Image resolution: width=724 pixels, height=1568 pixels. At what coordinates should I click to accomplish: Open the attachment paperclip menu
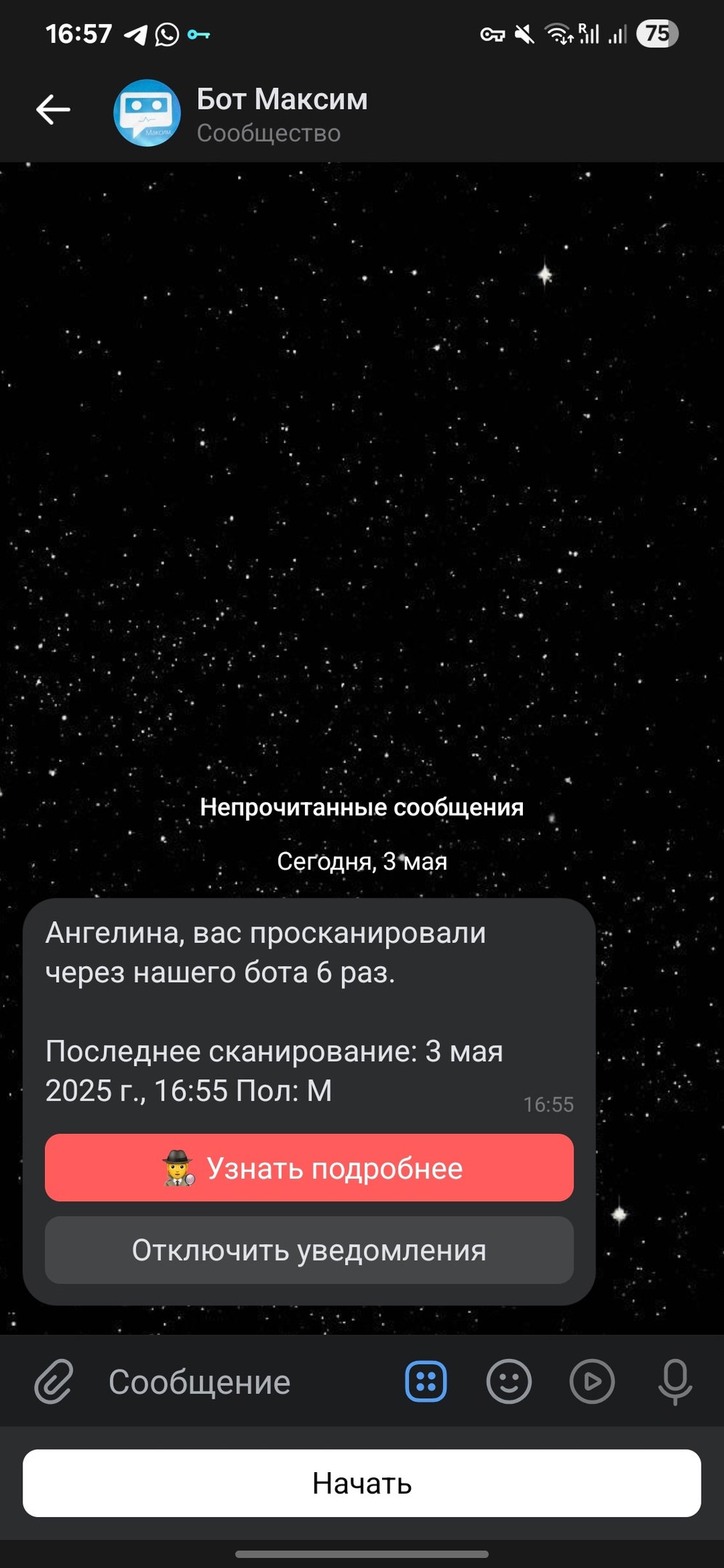tap(54, 1381)
